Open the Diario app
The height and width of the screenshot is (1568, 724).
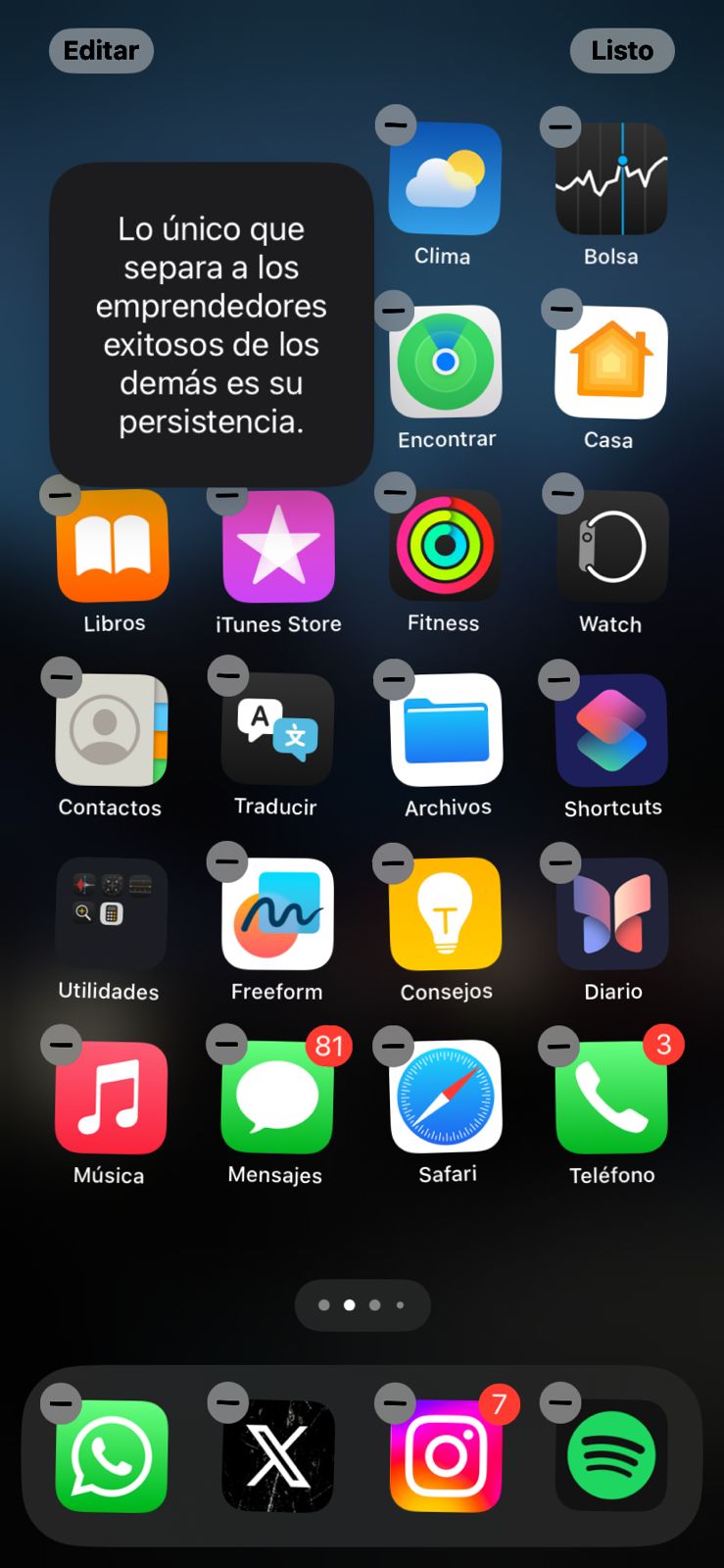[x=611, y=912]
